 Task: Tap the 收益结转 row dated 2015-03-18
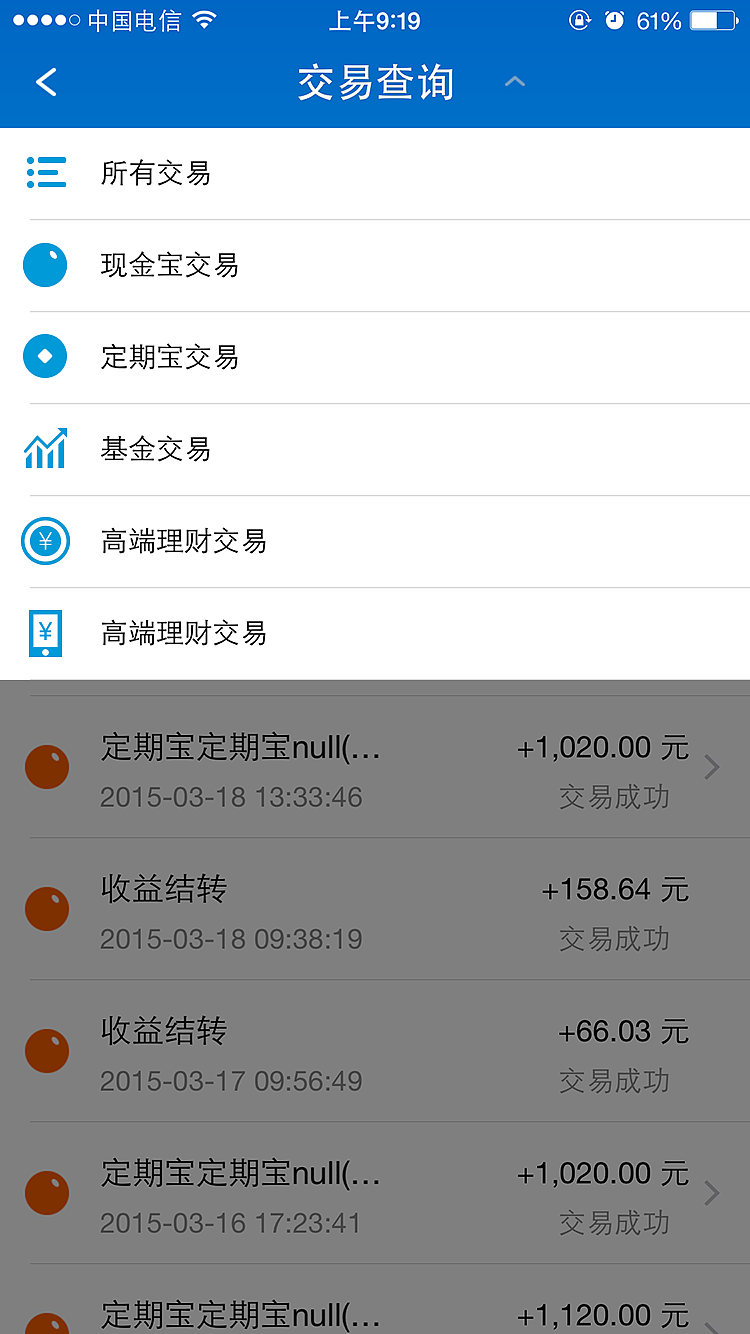[375, 908]
